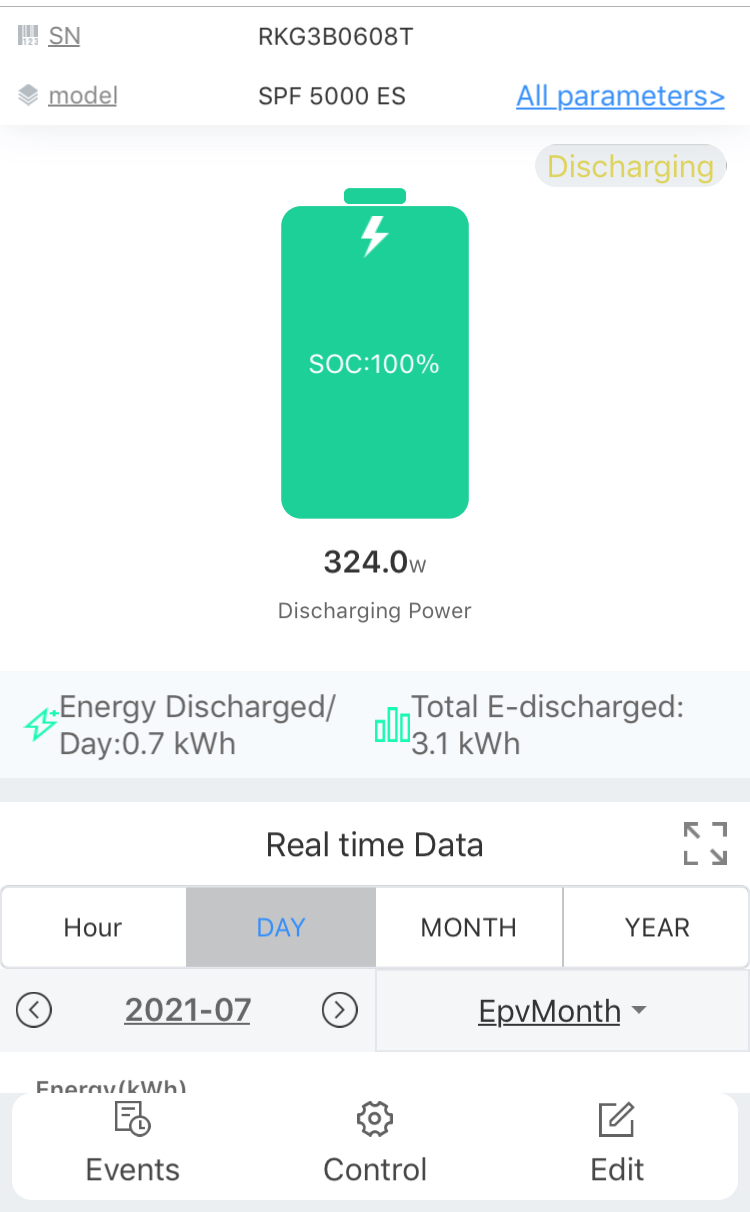Tap Edit to modify device

617,1145
